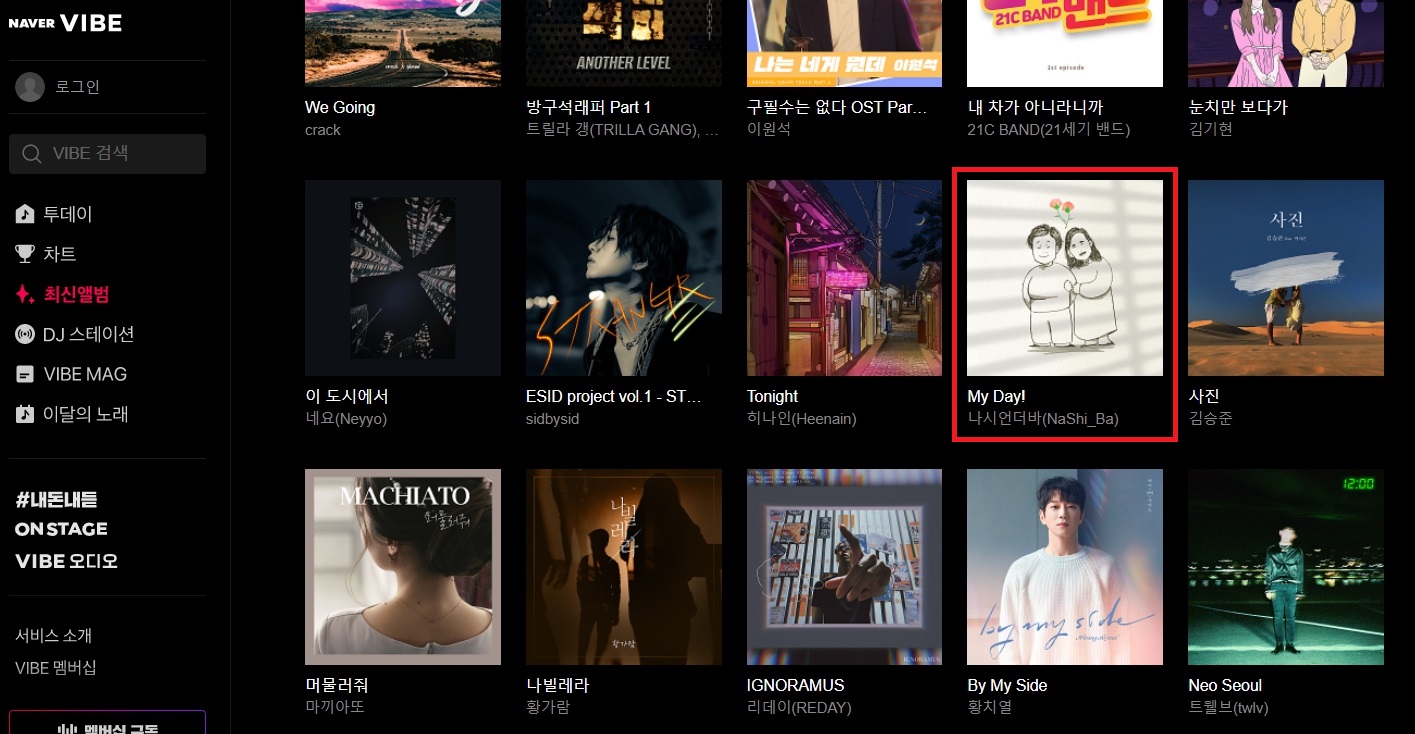Go to 투데이 section
The width and height of the screenshot is (1415, 734).
click(66, 214)
